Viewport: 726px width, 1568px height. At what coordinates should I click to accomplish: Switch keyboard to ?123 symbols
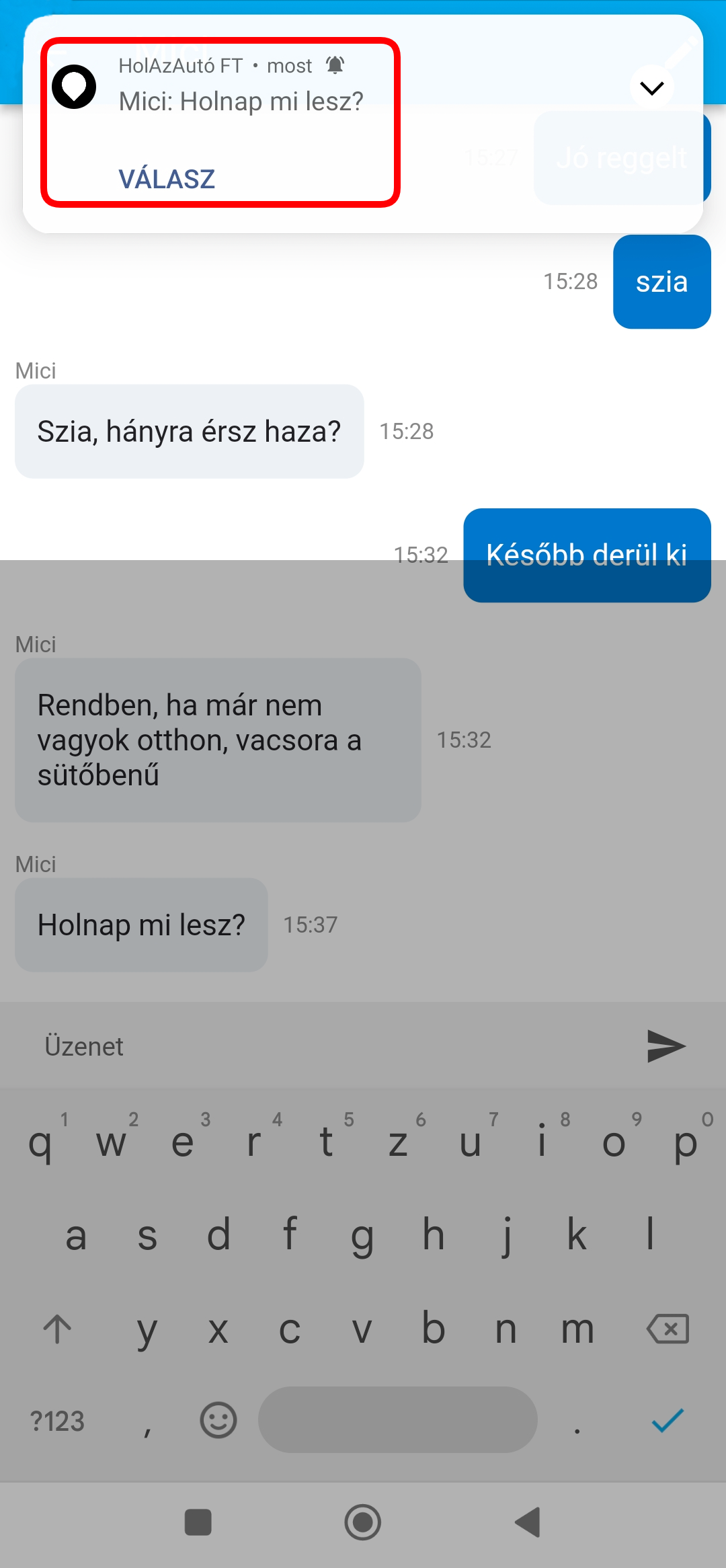58,1421
